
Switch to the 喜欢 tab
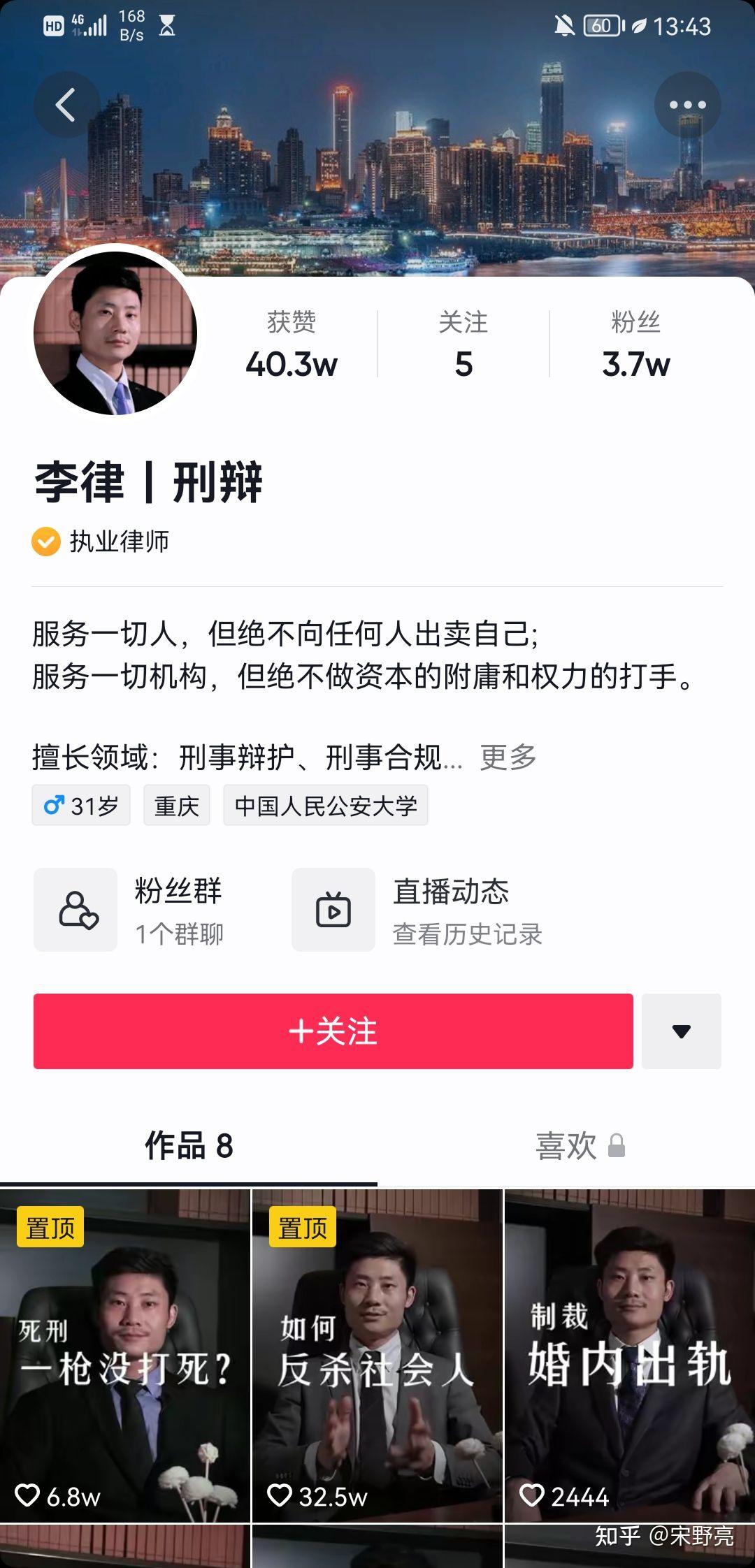point(579,1146)
